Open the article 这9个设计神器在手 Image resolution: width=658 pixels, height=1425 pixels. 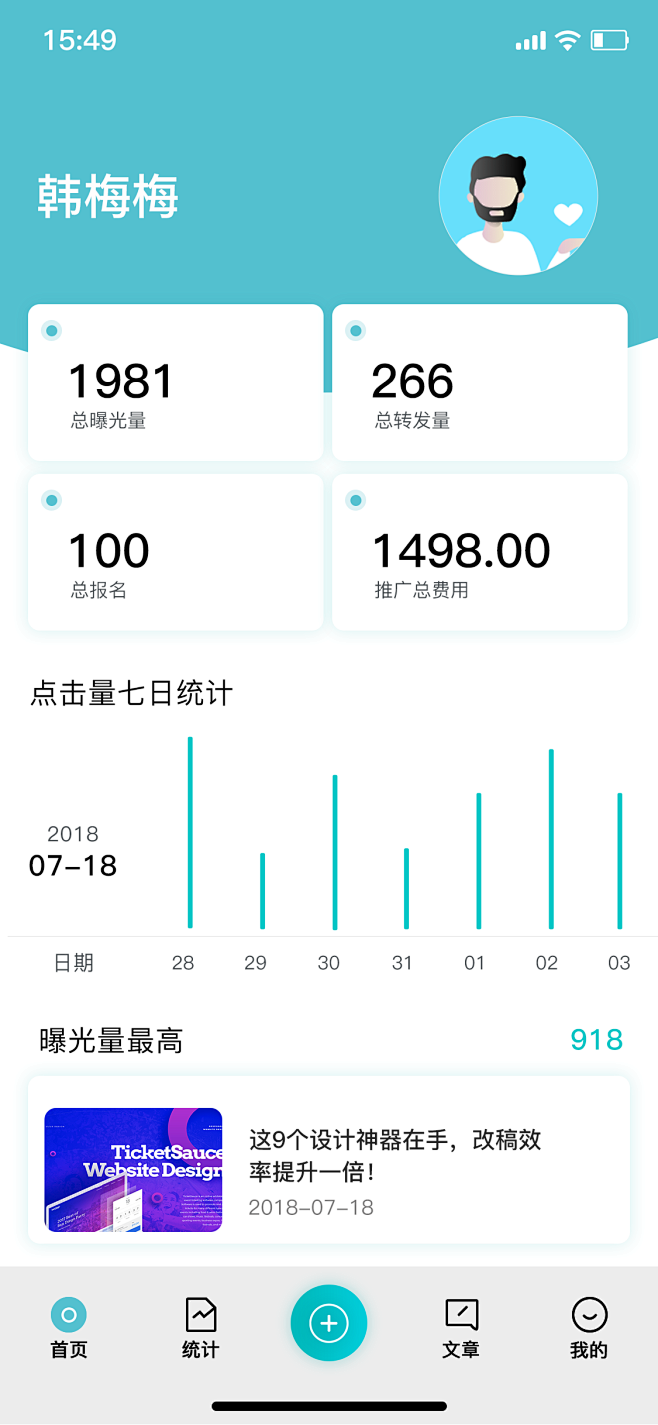[x=329, y=1160]
